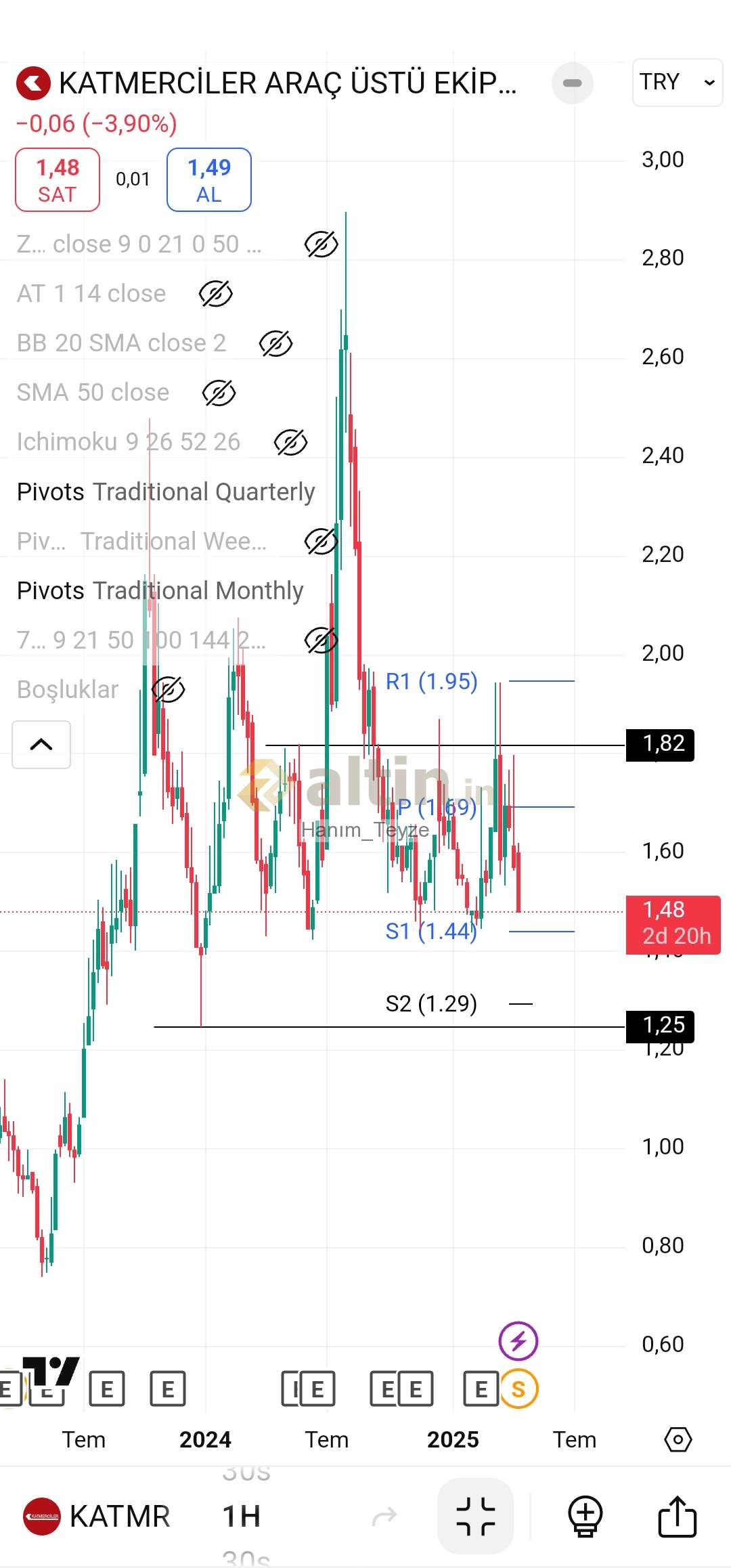
Task: Open the TRY currency dropdown
Action: (678, 82)
